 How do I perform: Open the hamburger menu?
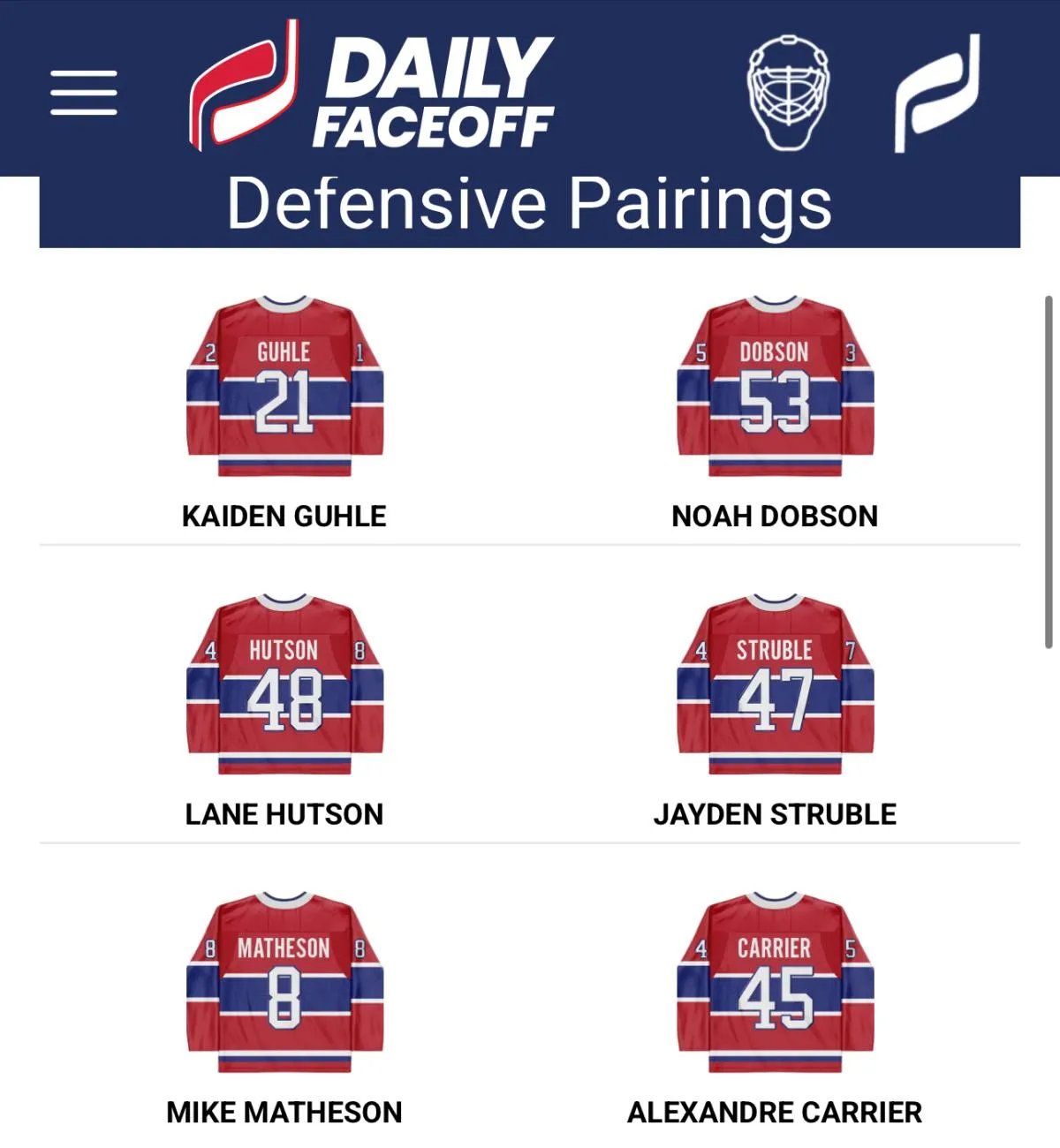[x=84, y=93]
